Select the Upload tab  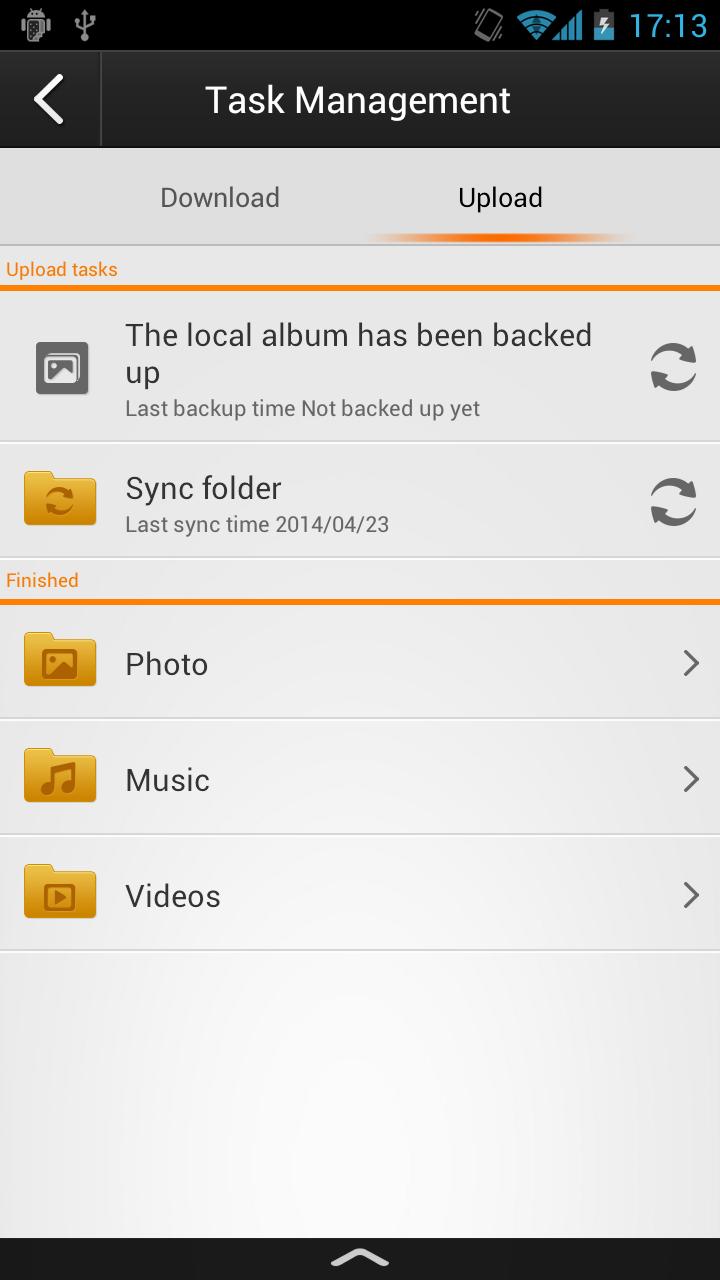pos(500,198)
